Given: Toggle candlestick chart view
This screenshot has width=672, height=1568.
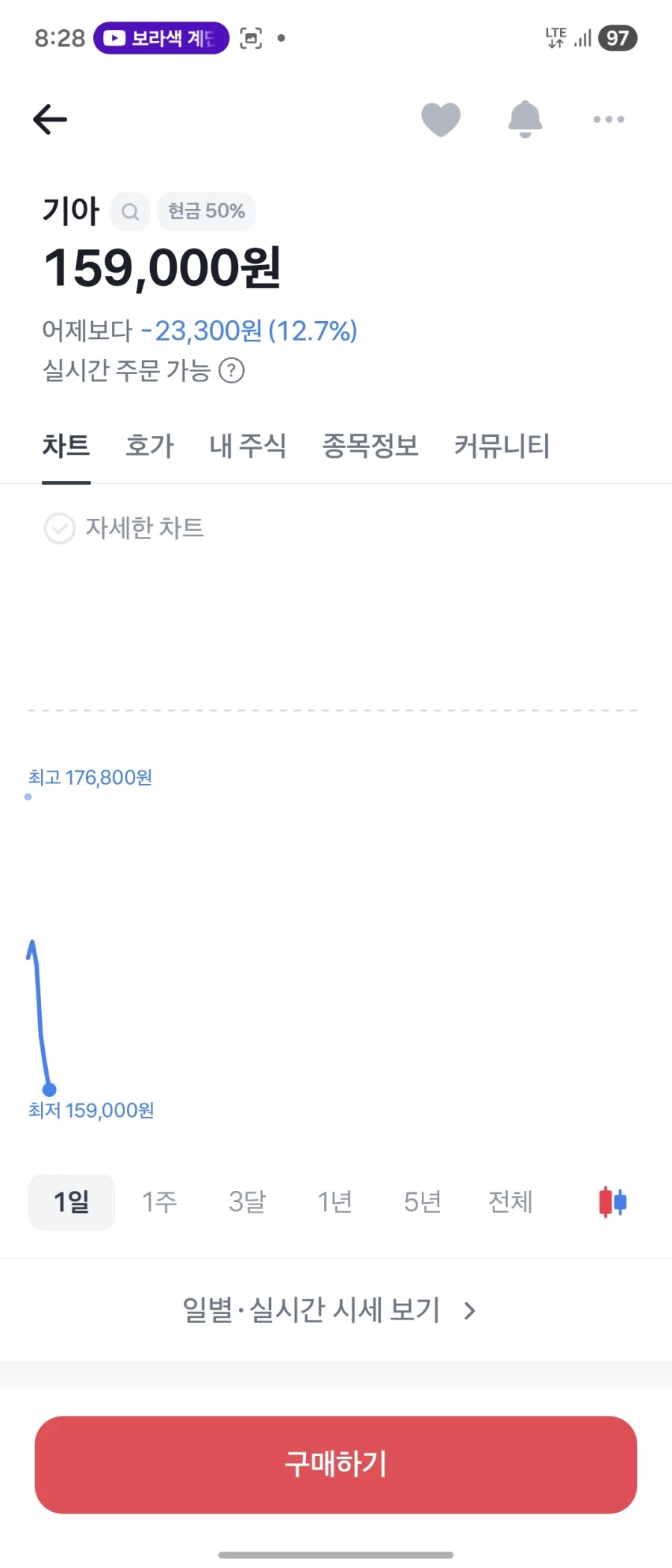Looking at the screenshot, I should point(611,1201).
